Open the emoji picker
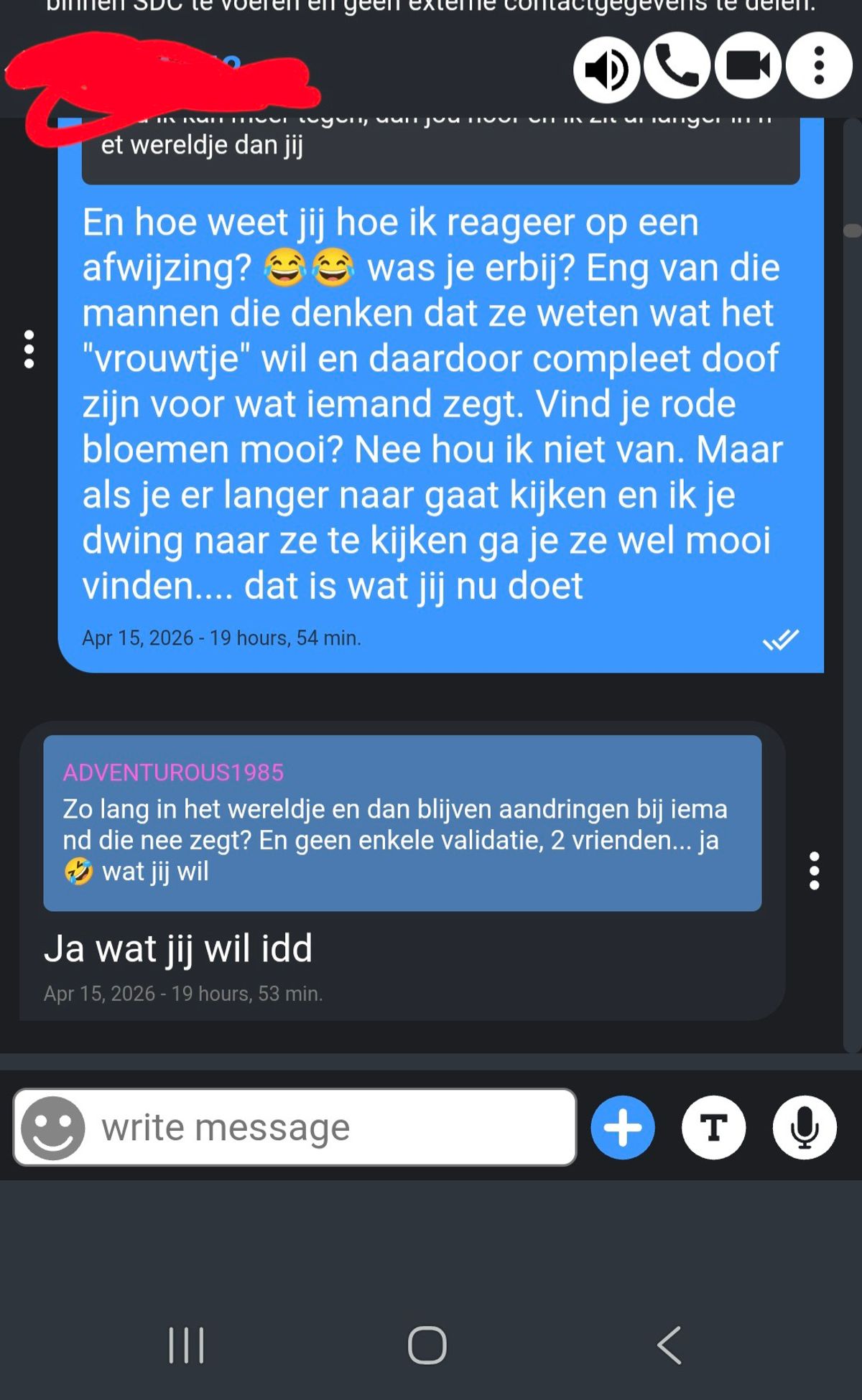862x1400 pixels. [52, 1127]
